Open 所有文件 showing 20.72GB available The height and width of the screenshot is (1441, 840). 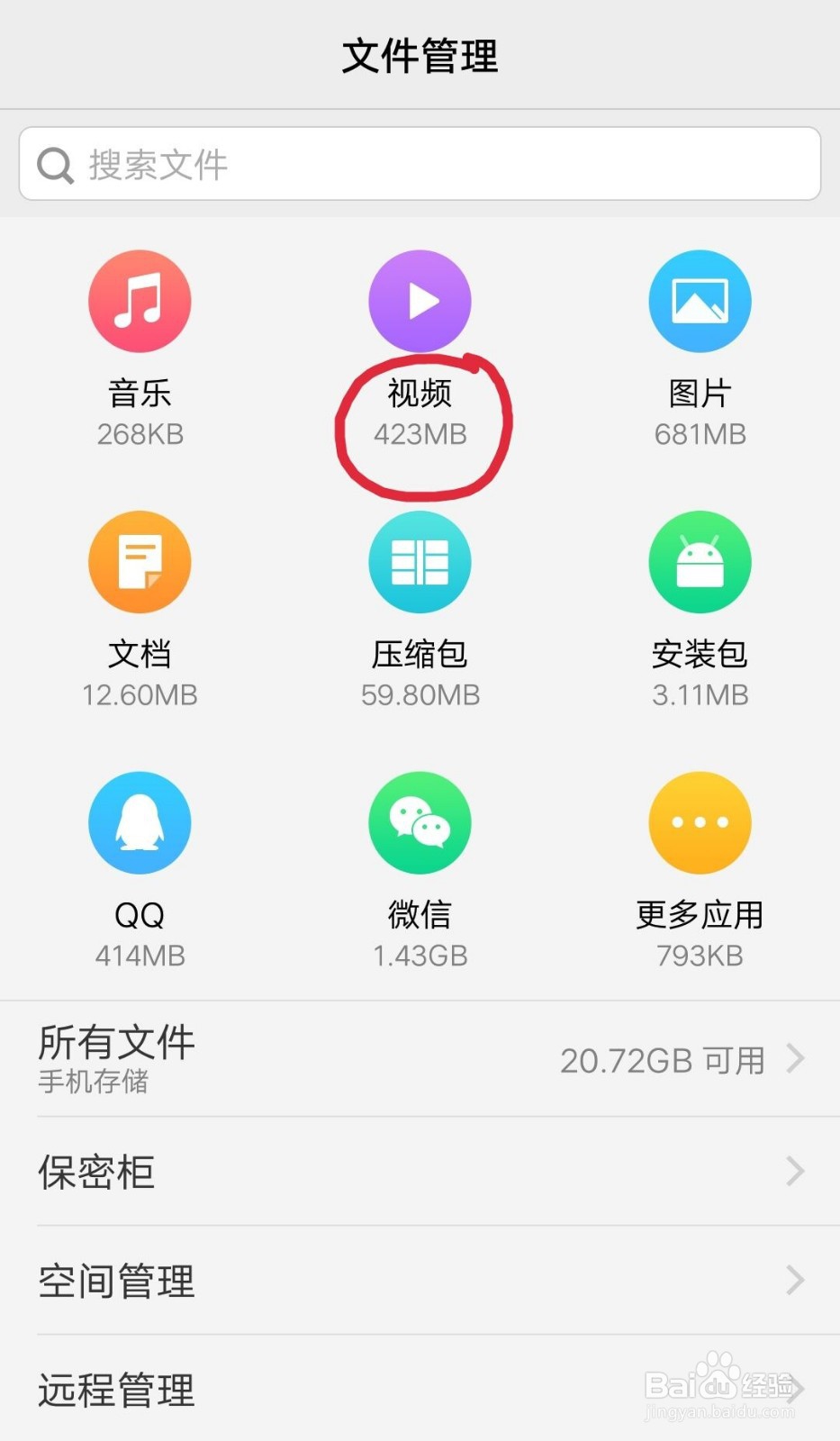(x=360, y=1059)
